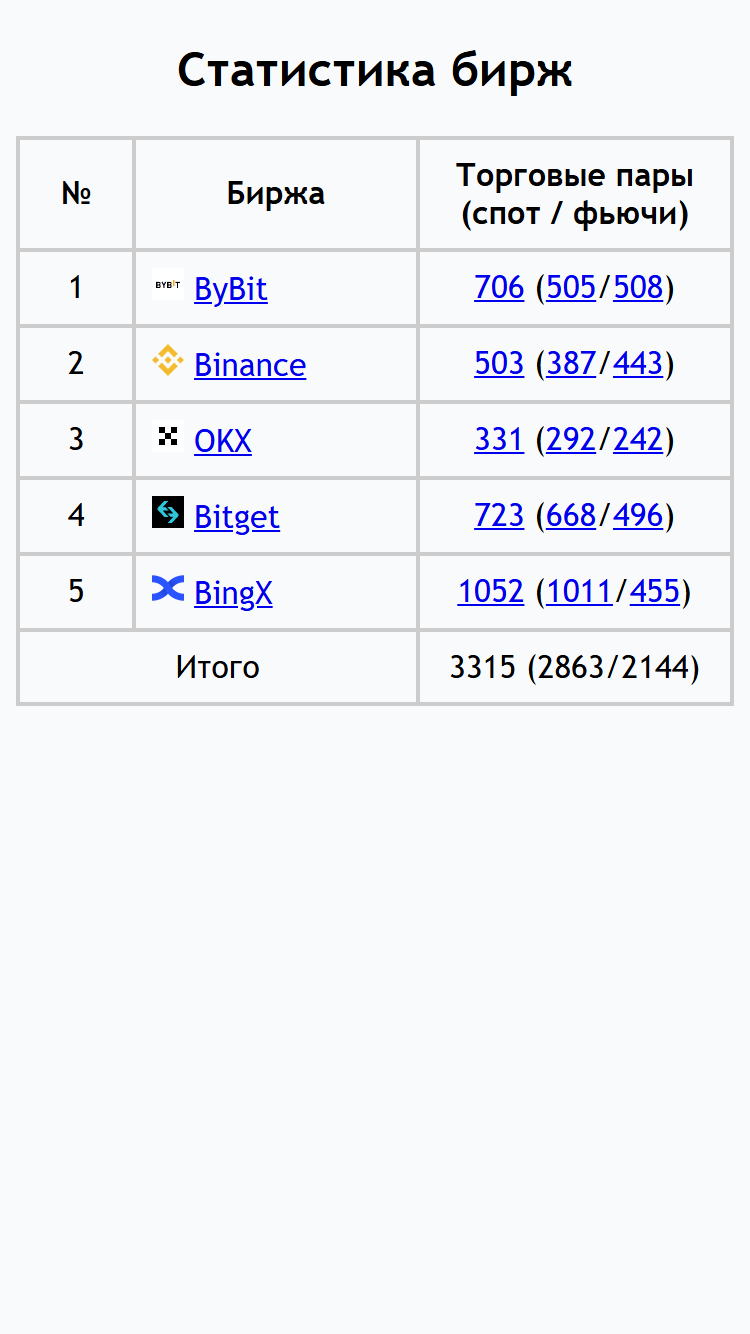Open OKX's futures pairs link 242
This screenshot has height=1334, width=750.
coord(638,440)
